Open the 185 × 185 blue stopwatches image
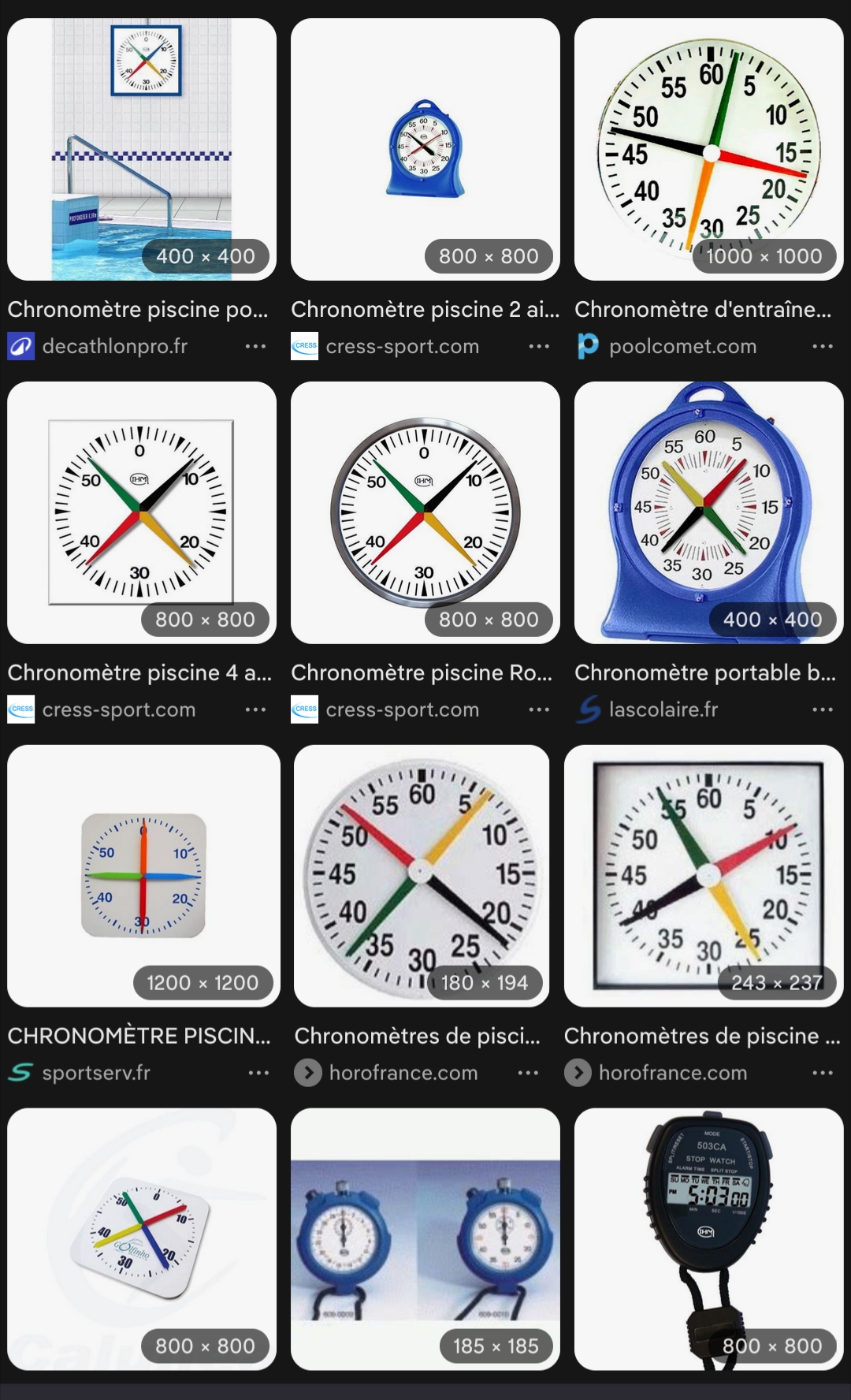 (425, 1239)
